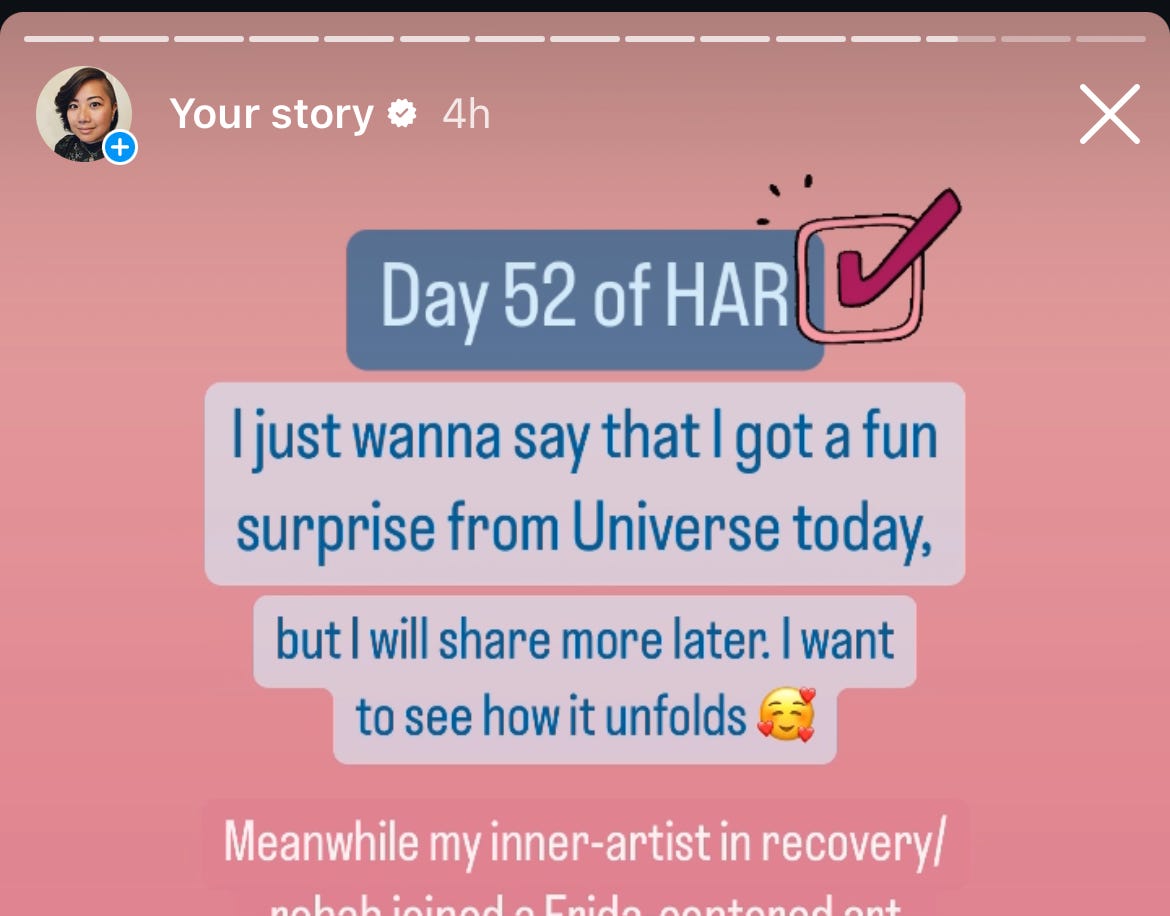1170x916 pixels.
Task: Open the Your story account name
Action: coord(271,115)
